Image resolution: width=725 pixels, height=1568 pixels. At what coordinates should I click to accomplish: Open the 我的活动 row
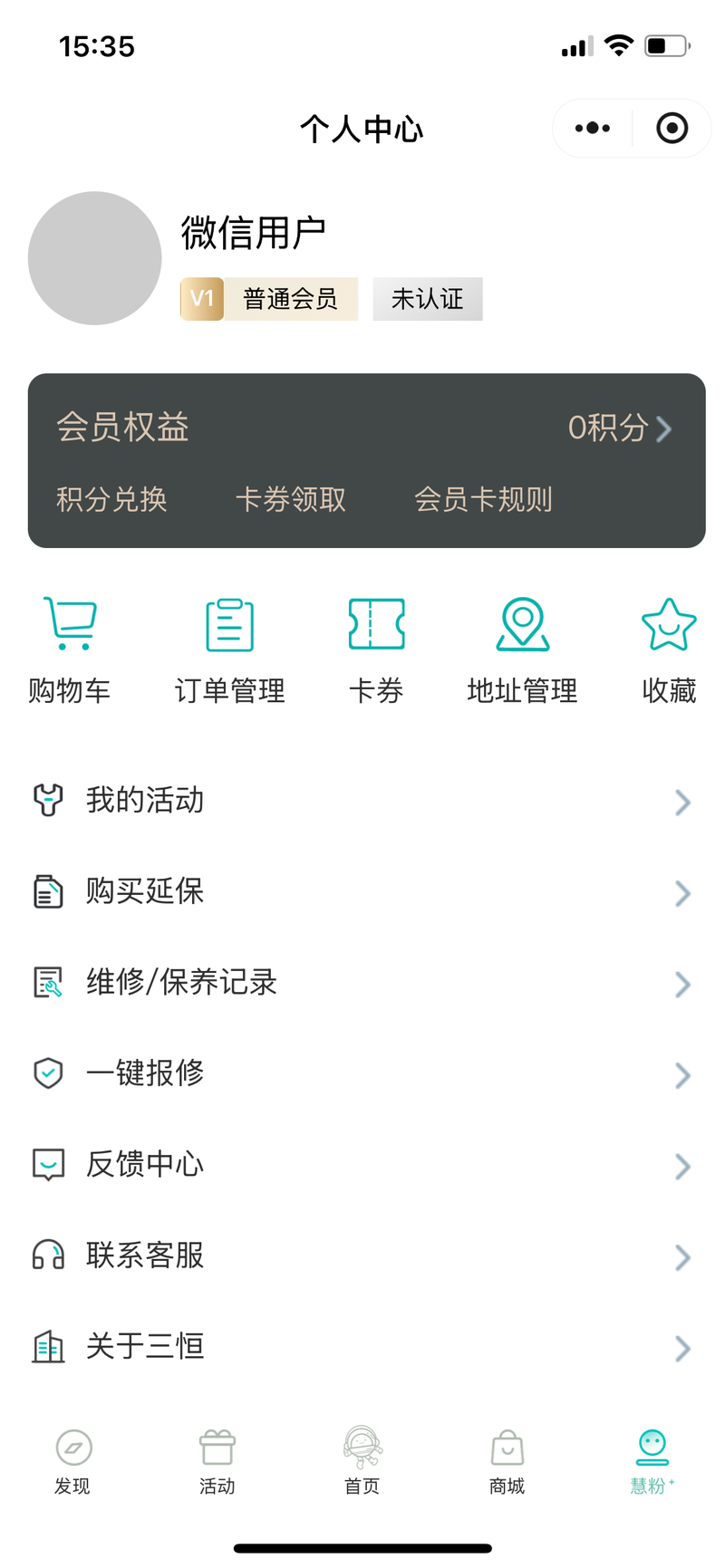pos(362,801)
